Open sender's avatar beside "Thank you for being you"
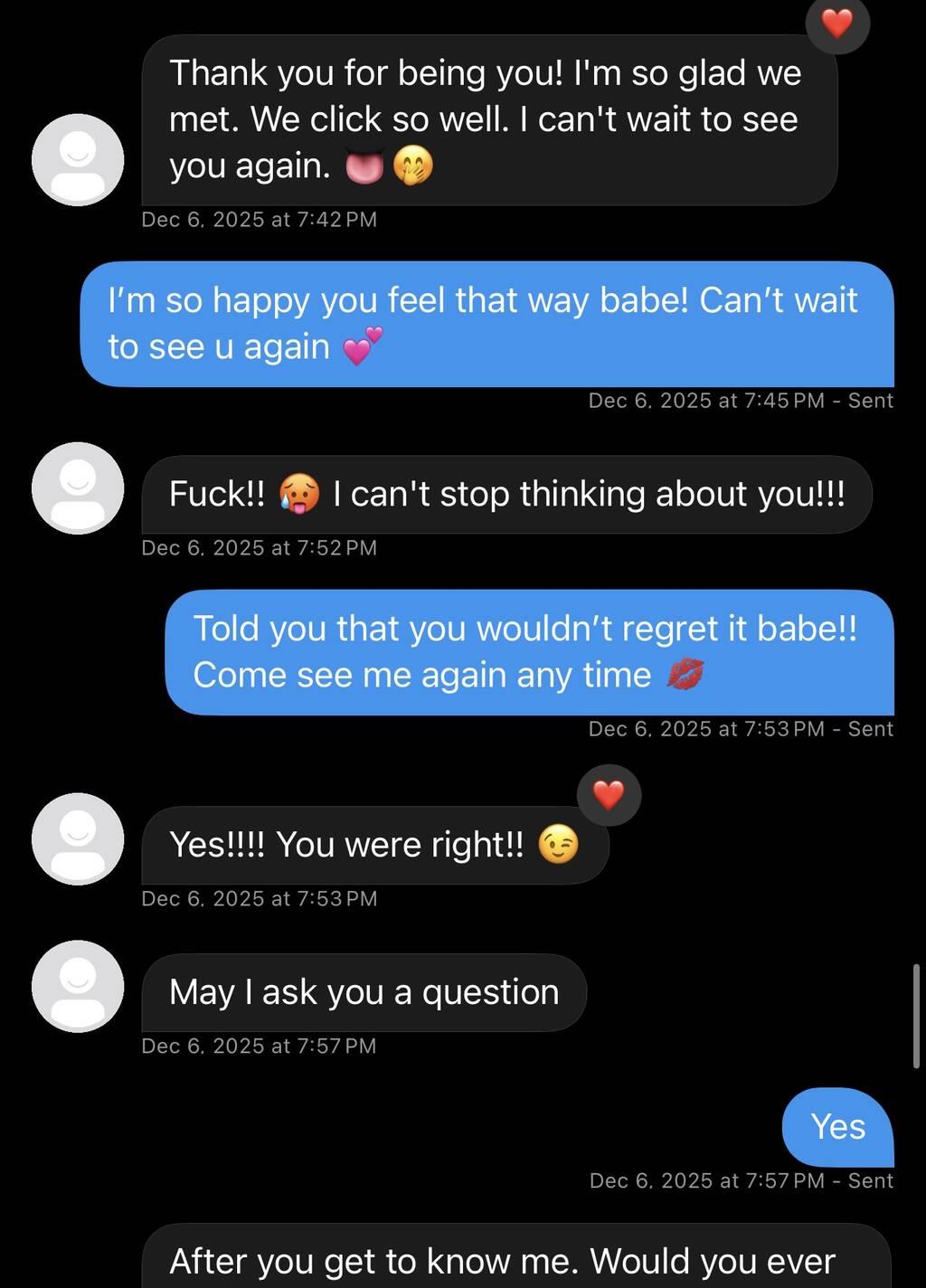Viewport: 926px width, 1288px height. point(78,159)
